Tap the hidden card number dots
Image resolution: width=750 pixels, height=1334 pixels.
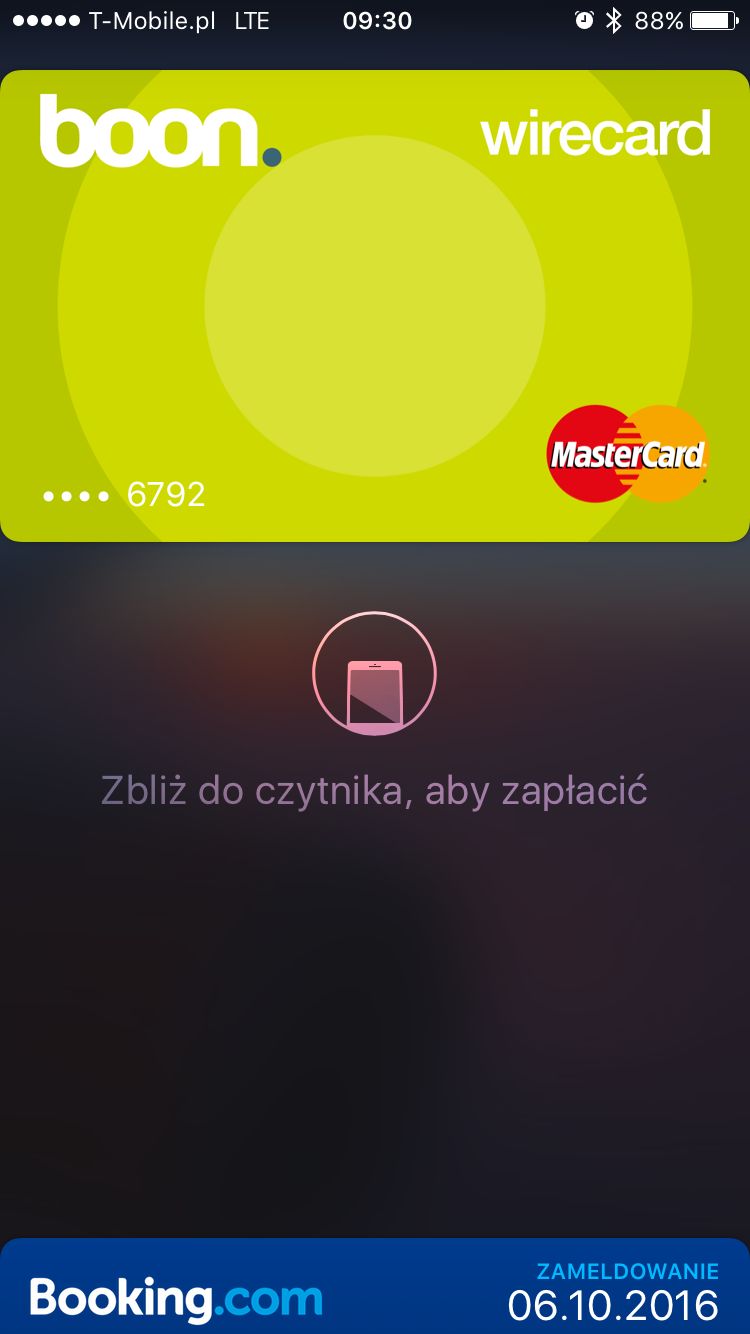coord(74,494)
